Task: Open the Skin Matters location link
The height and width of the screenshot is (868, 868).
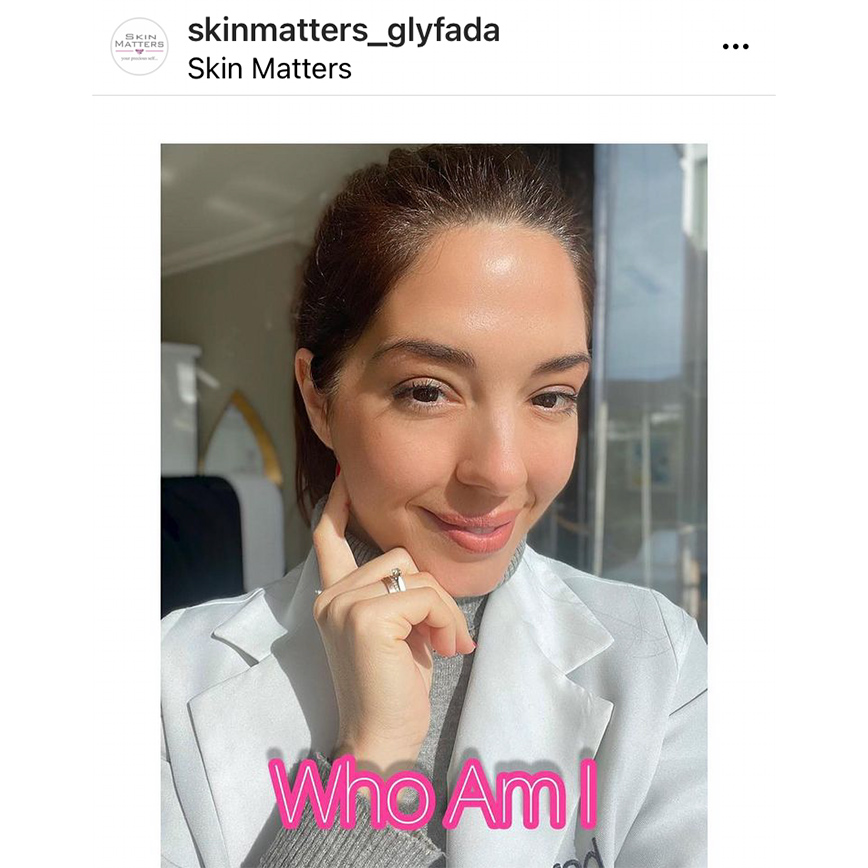Action: tap(269, 69)
